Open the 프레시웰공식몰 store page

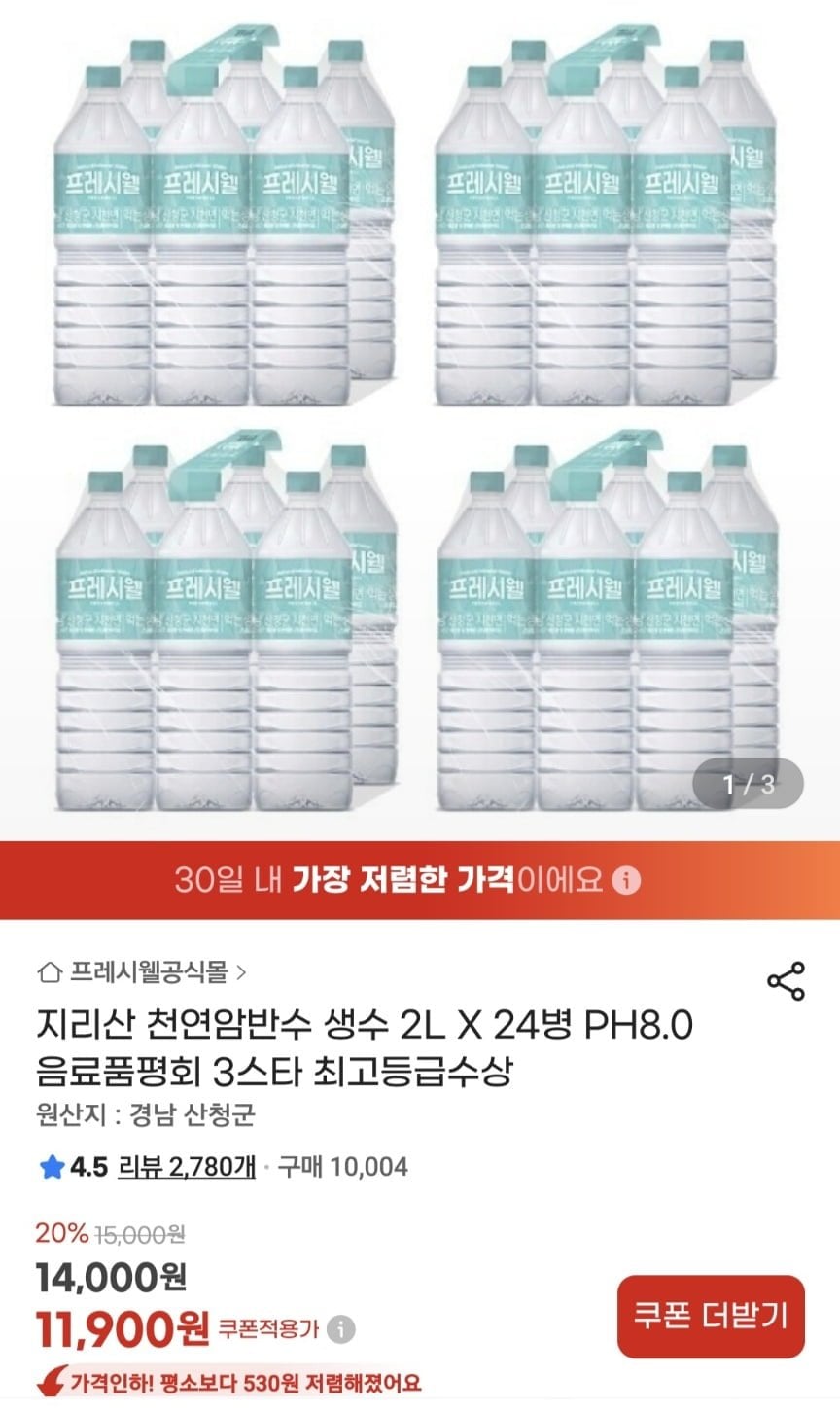(141, 971)
